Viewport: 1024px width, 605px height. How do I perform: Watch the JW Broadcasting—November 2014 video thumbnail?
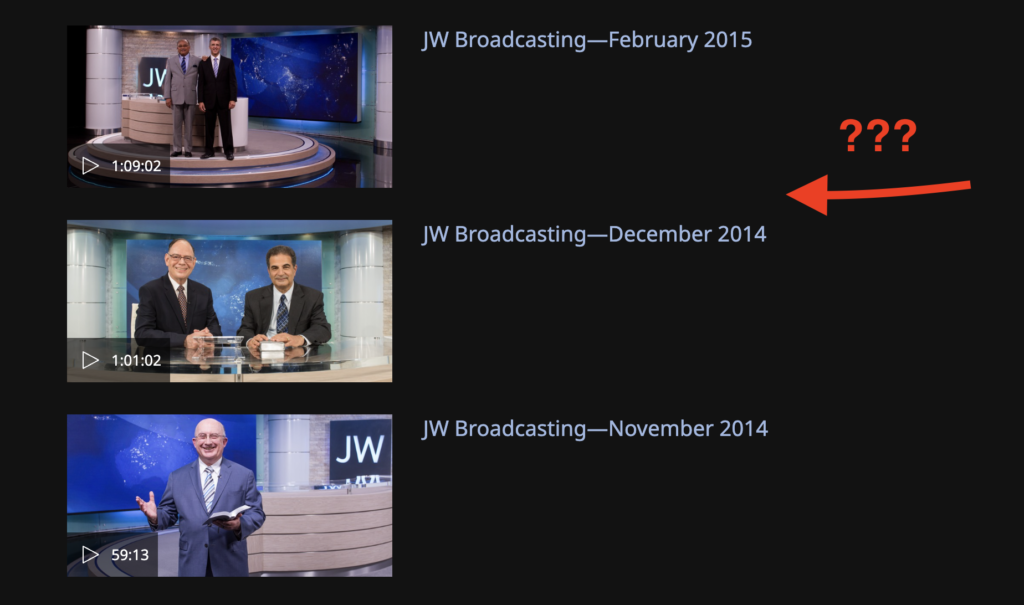tap(229, 495)
